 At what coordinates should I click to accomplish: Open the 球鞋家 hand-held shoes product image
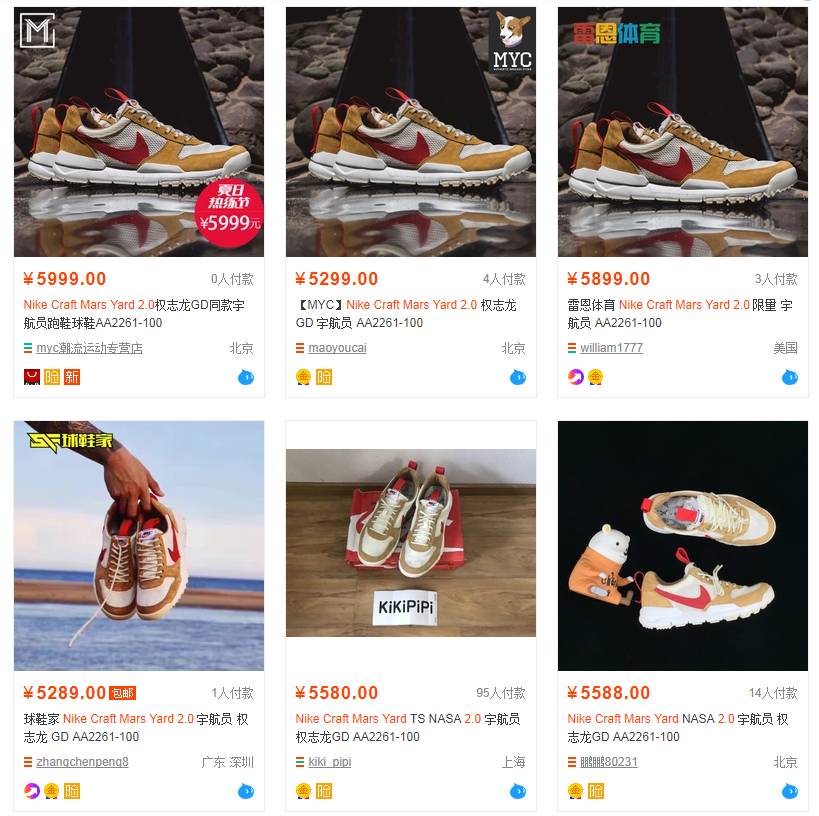click(139, 545)
